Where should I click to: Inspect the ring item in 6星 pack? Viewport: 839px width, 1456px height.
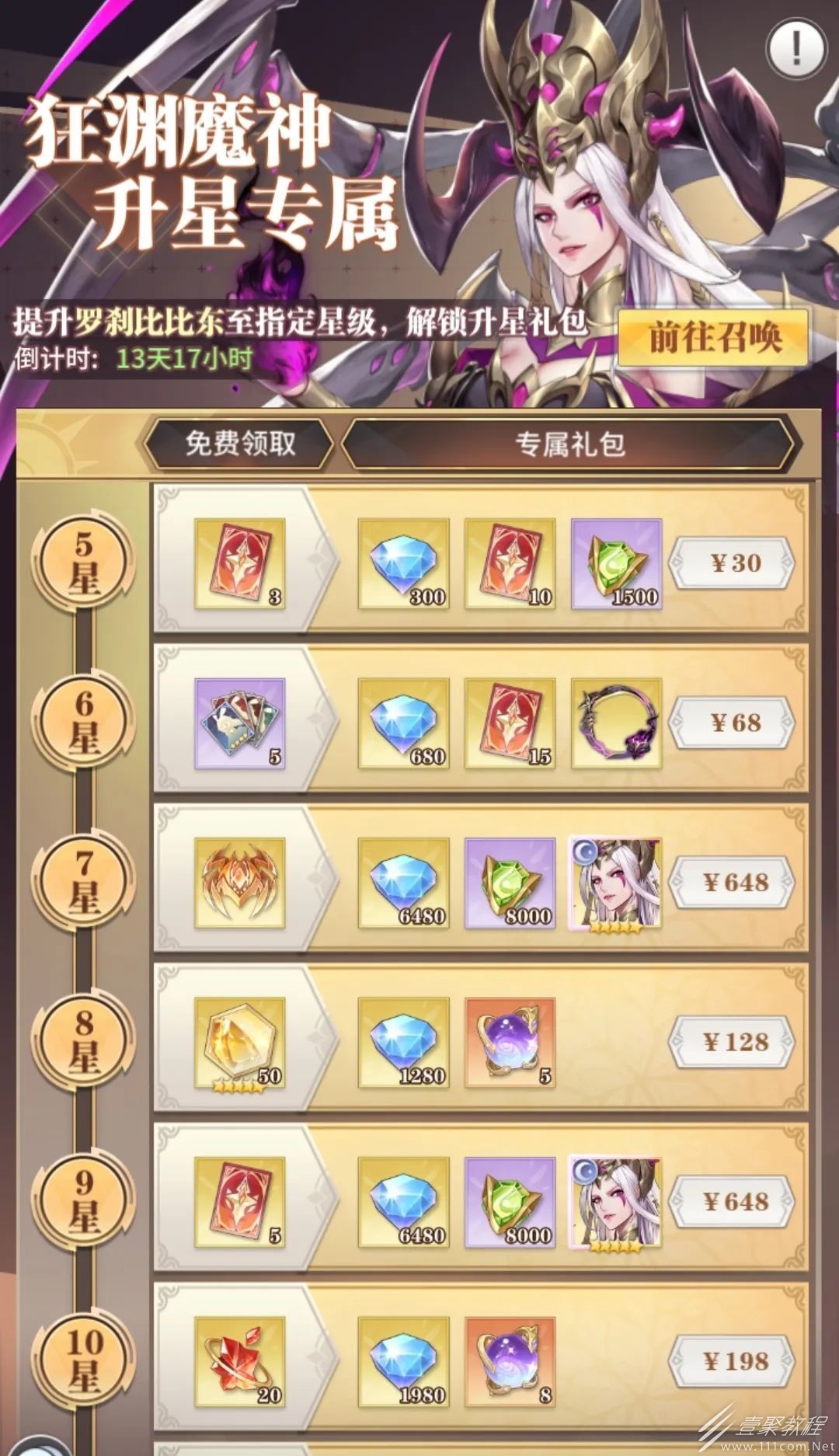pyautogui.click(x=617, y=723)
